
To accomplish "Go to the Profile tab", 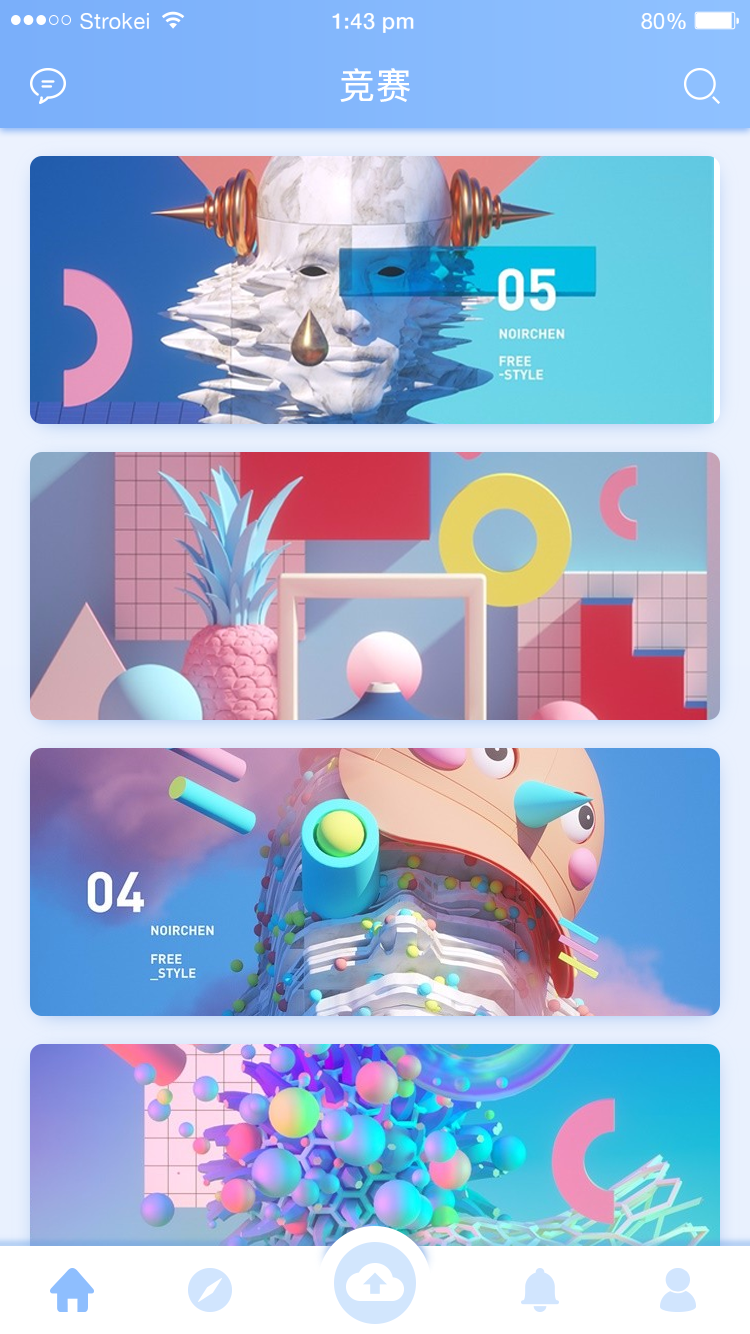I will click(678, 1290).
